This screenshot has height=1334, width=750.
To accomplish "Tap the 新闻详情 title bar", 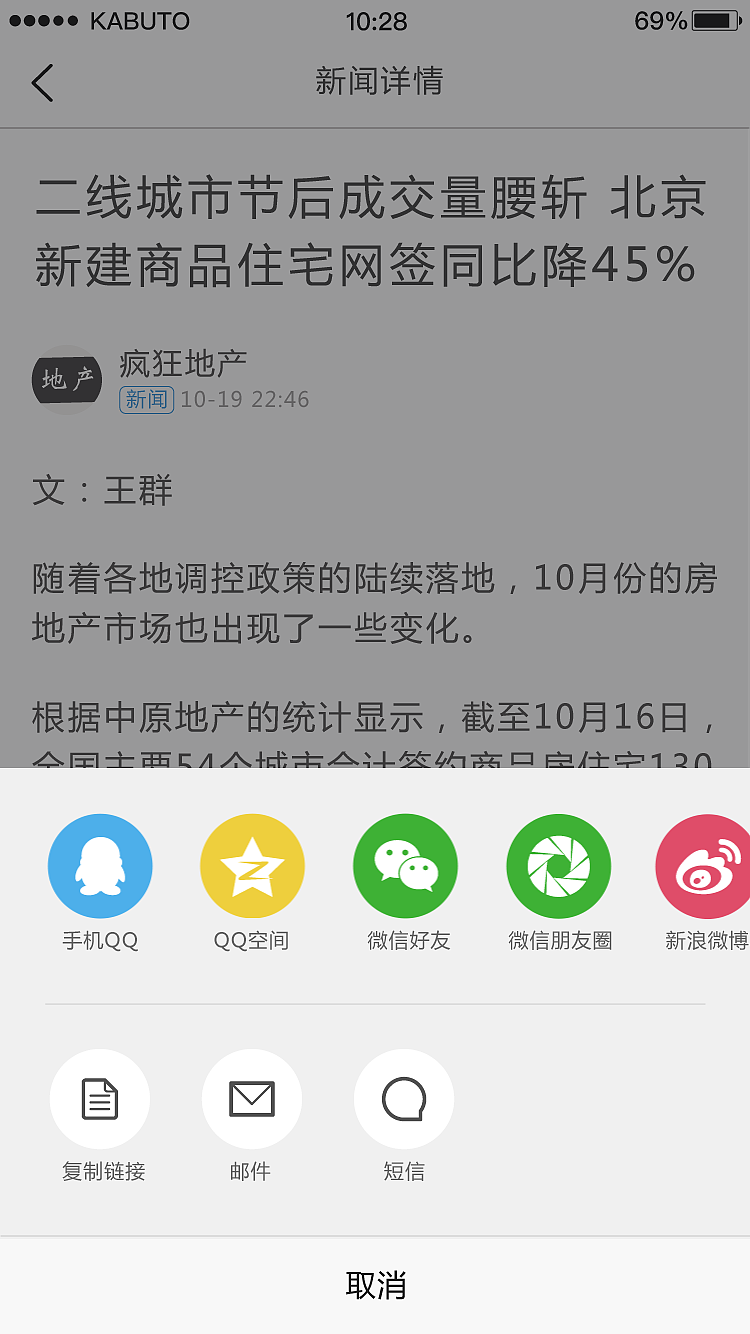I will 375,84.
